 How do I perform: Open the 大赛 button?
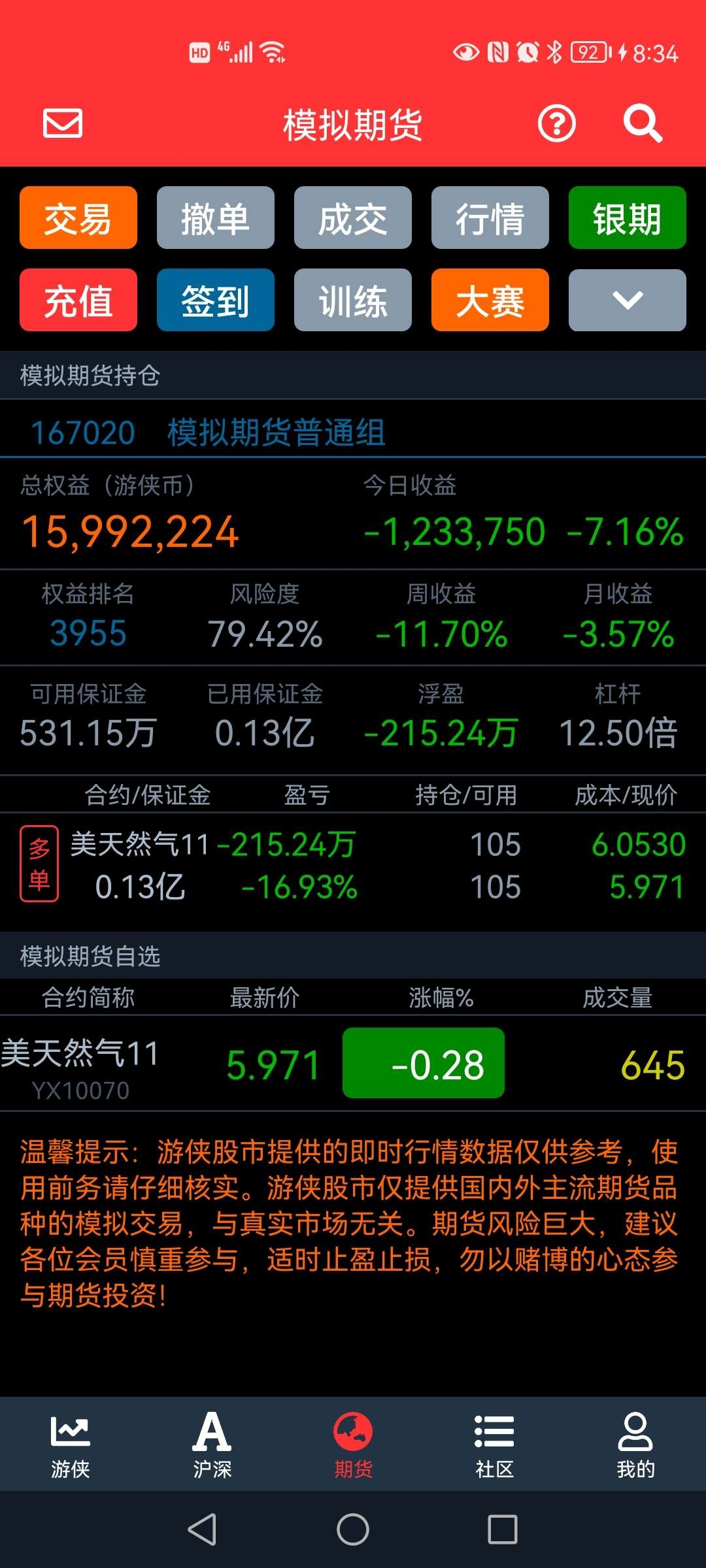click(x=490, y=300)
